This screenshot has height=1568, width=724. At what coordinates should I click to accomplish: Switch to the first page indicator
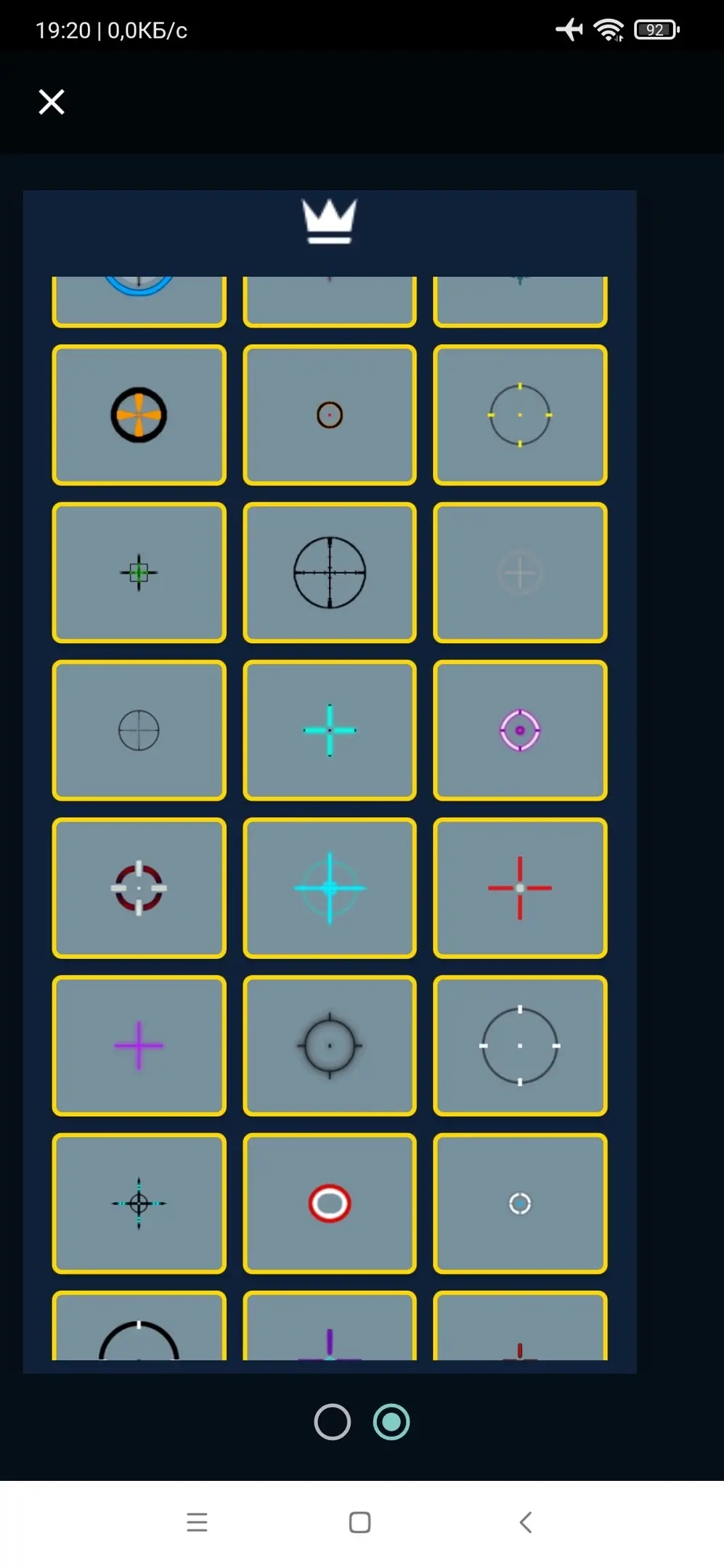(333, 1422)
